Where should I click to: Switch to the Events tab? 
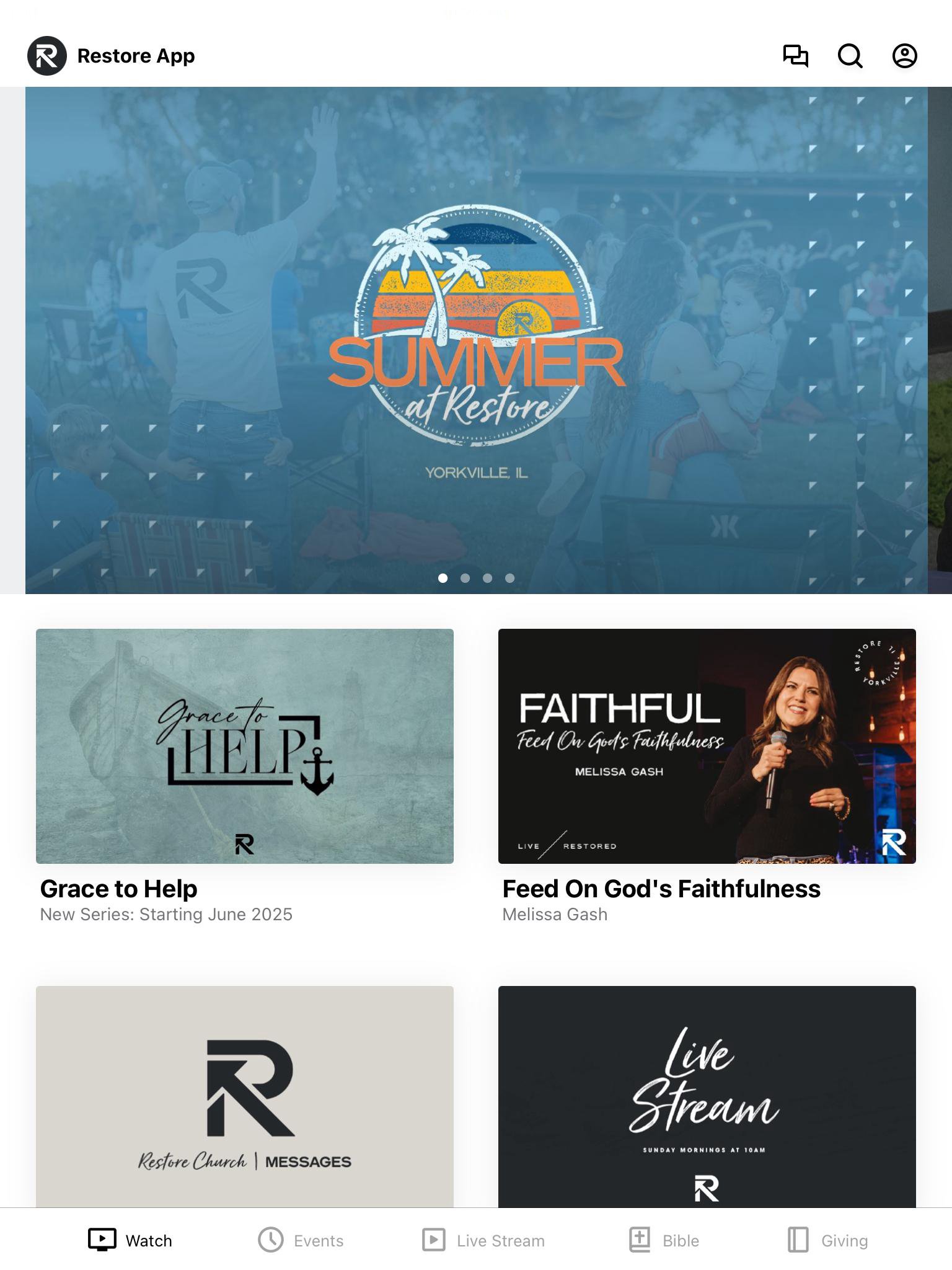click(301, 1240)
